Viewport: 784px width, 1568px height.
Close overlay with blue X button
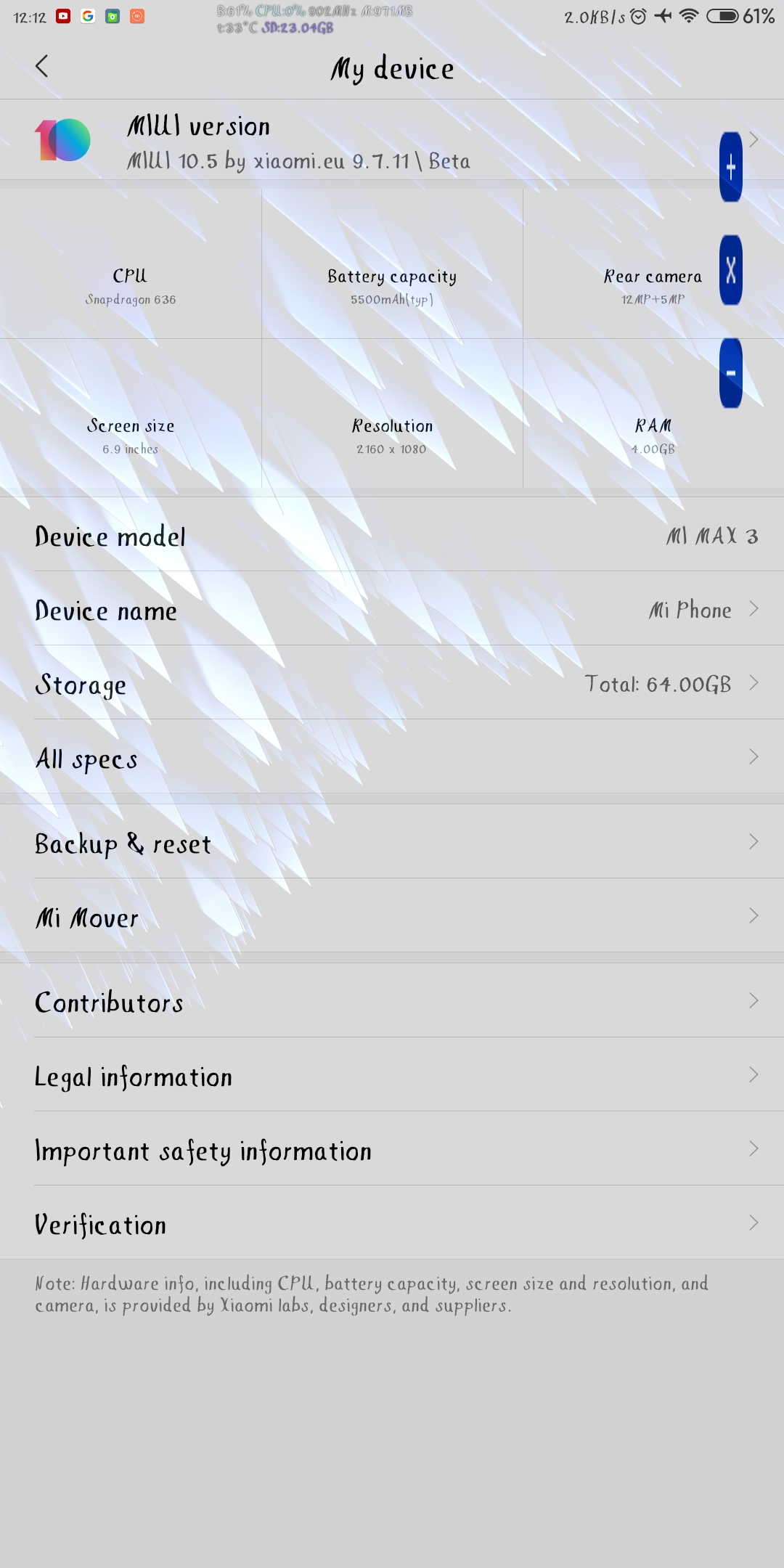pyautogui.click(x=730, y=270)
